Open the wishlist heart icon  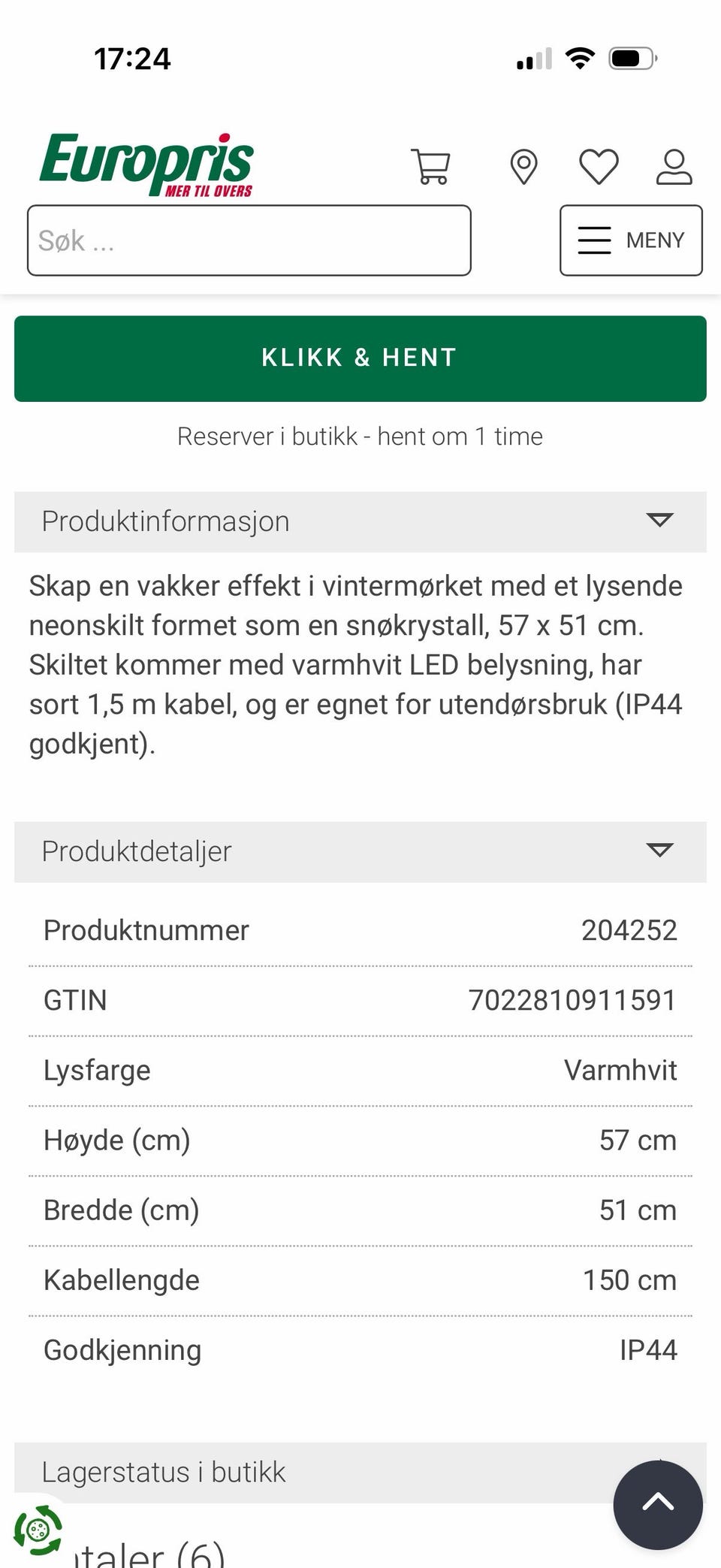point(599,166)
